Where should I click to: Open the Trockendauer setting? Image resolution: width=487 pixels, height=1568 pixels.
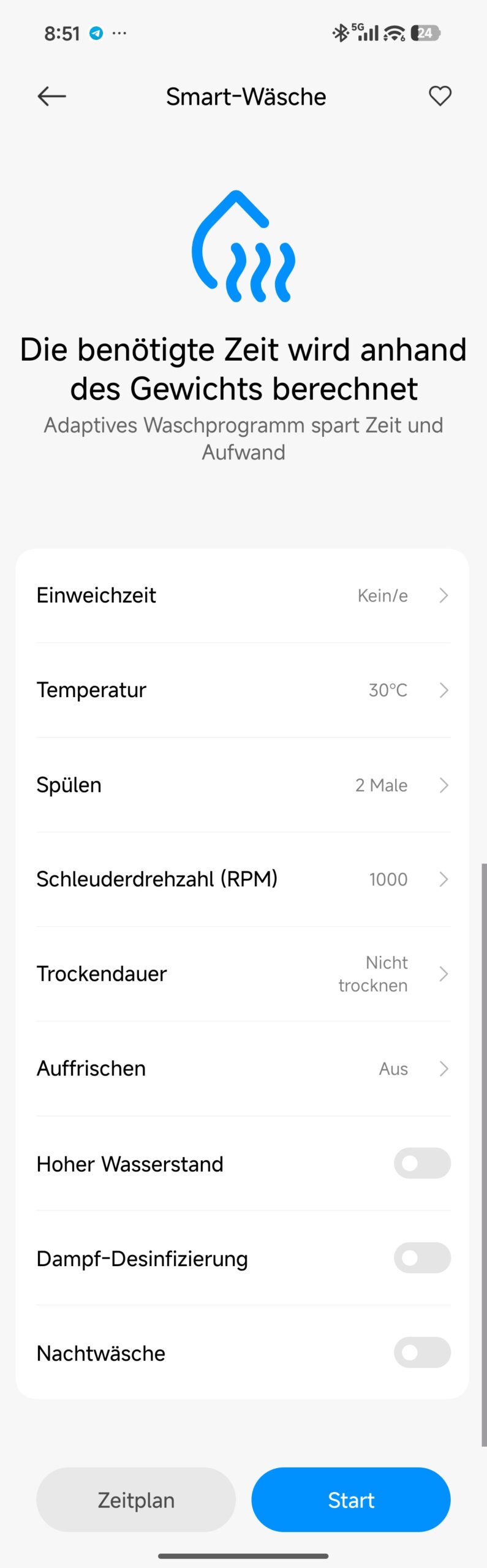click(243, 974)
